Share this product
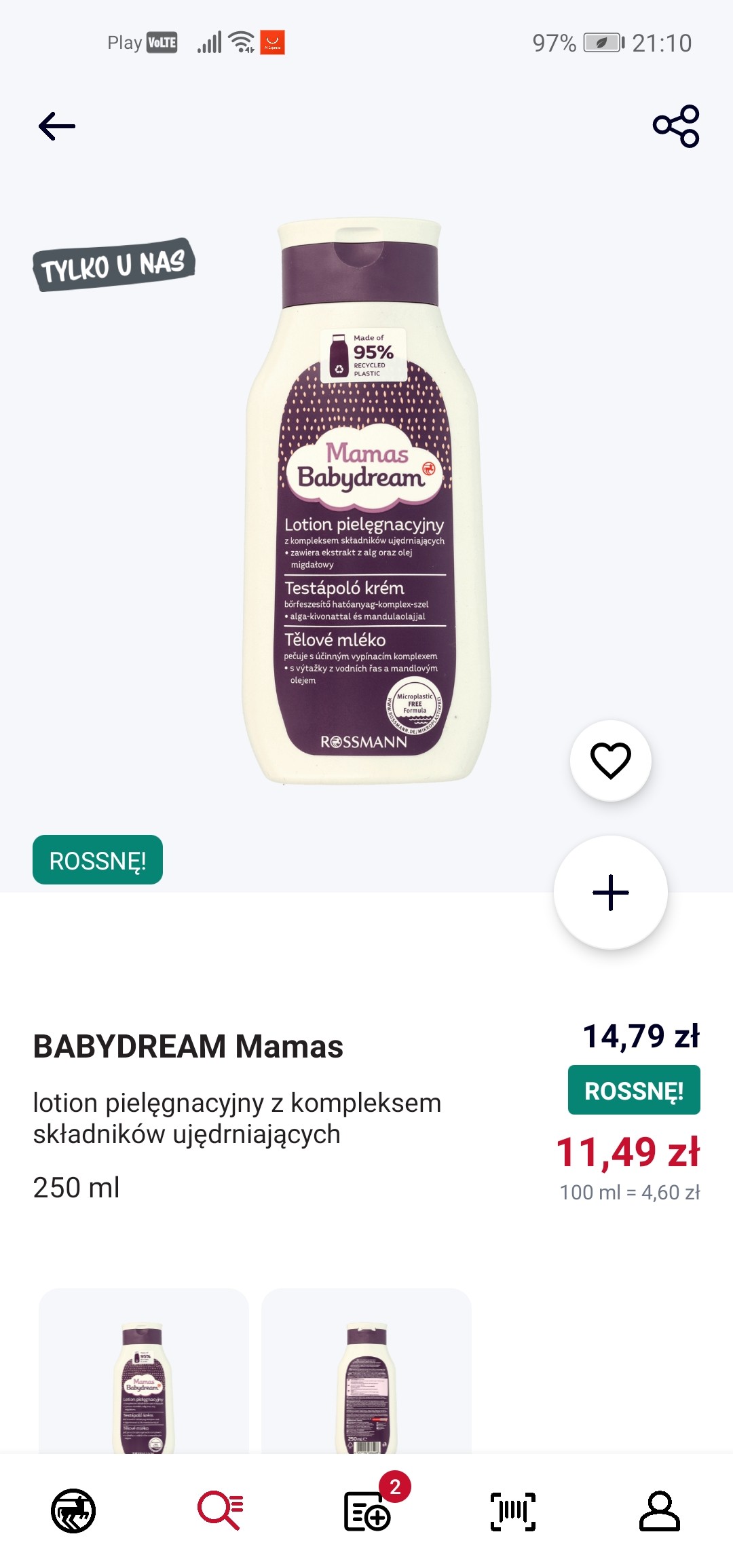733x1568 pixels. coord(676,126)
